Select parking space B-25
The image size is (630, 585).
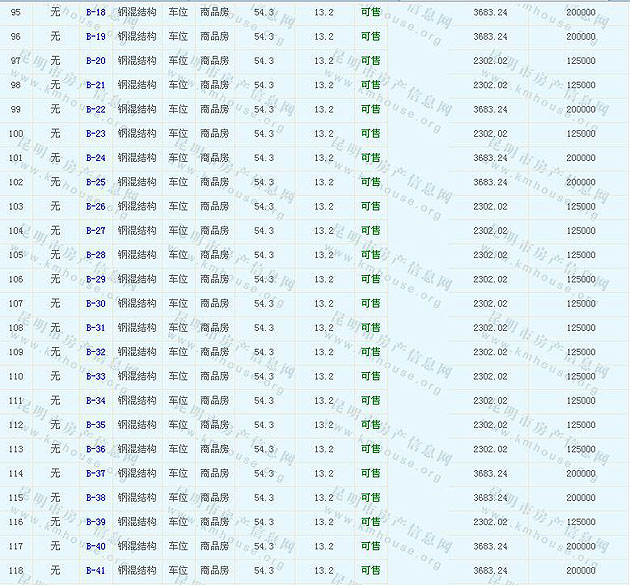pyautogui.click(x=96, y=182)
